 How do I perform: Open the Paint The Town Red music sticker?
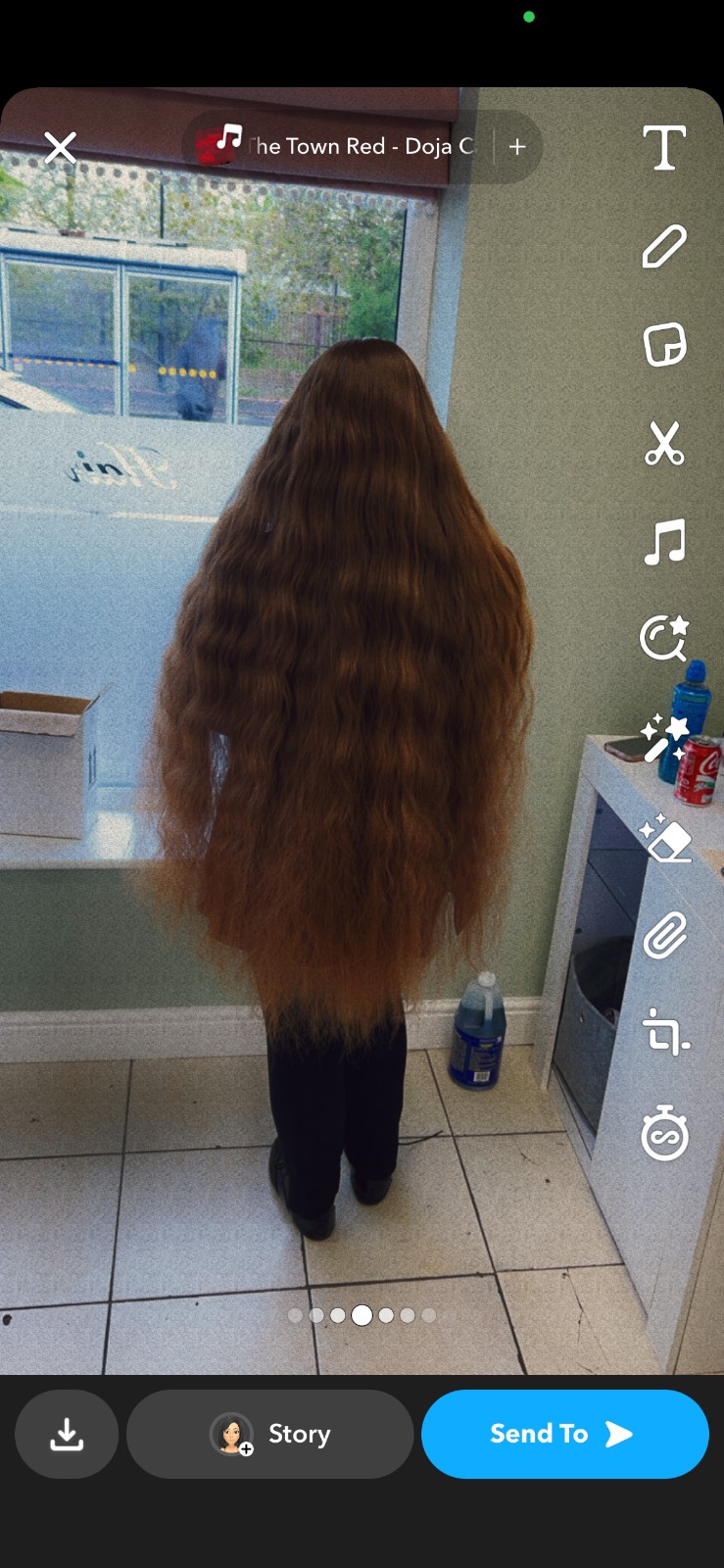(338, 146)
